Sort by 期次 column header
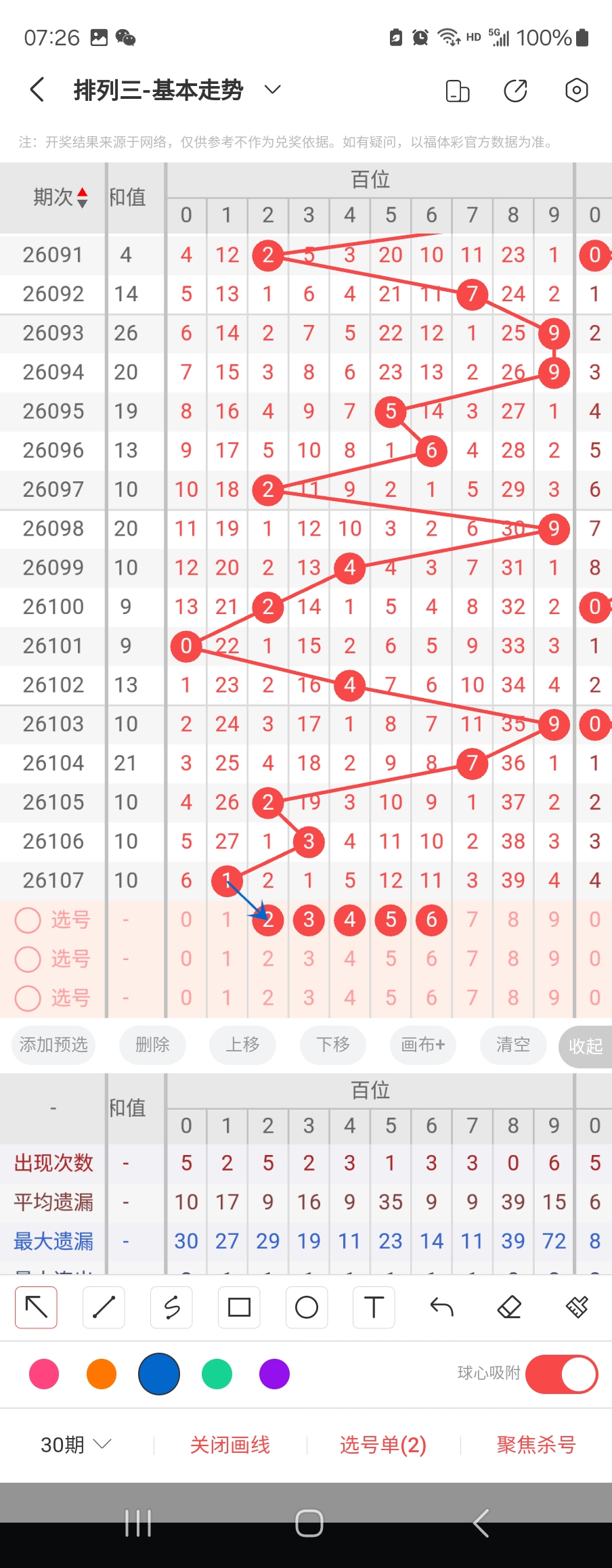The width and height of the screenshot is (612, 1568). [x=61, y=197]
